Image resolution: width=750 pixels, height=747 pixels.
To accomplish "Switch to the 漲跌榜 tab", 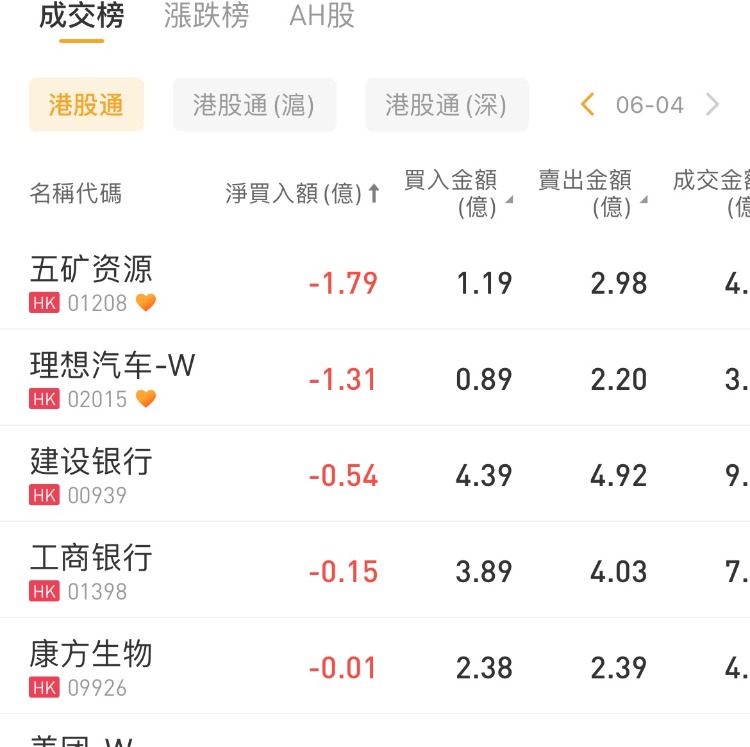I will (206, 16).
